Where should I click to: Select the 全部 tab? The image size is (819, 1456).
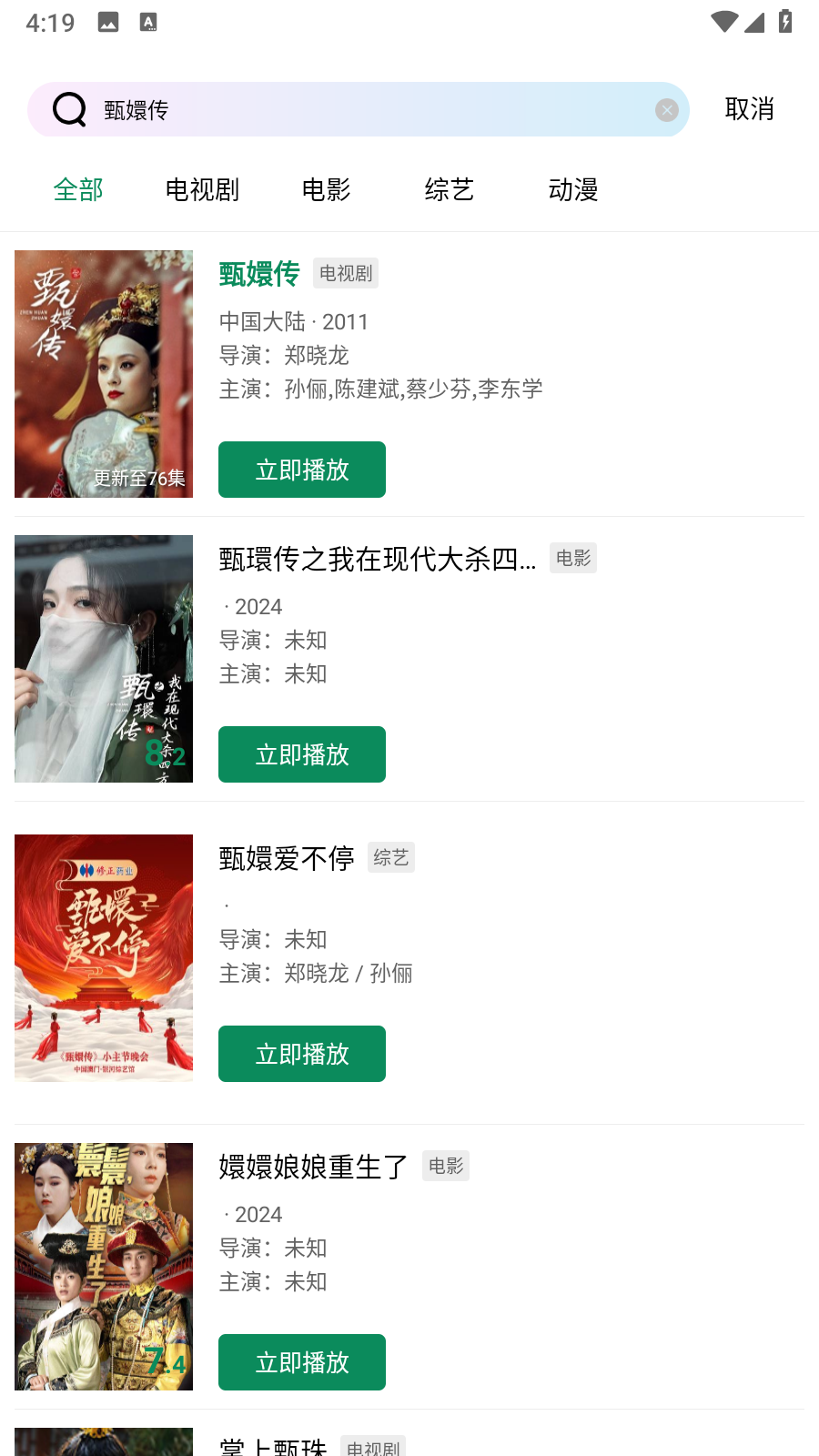pos(78,189)
